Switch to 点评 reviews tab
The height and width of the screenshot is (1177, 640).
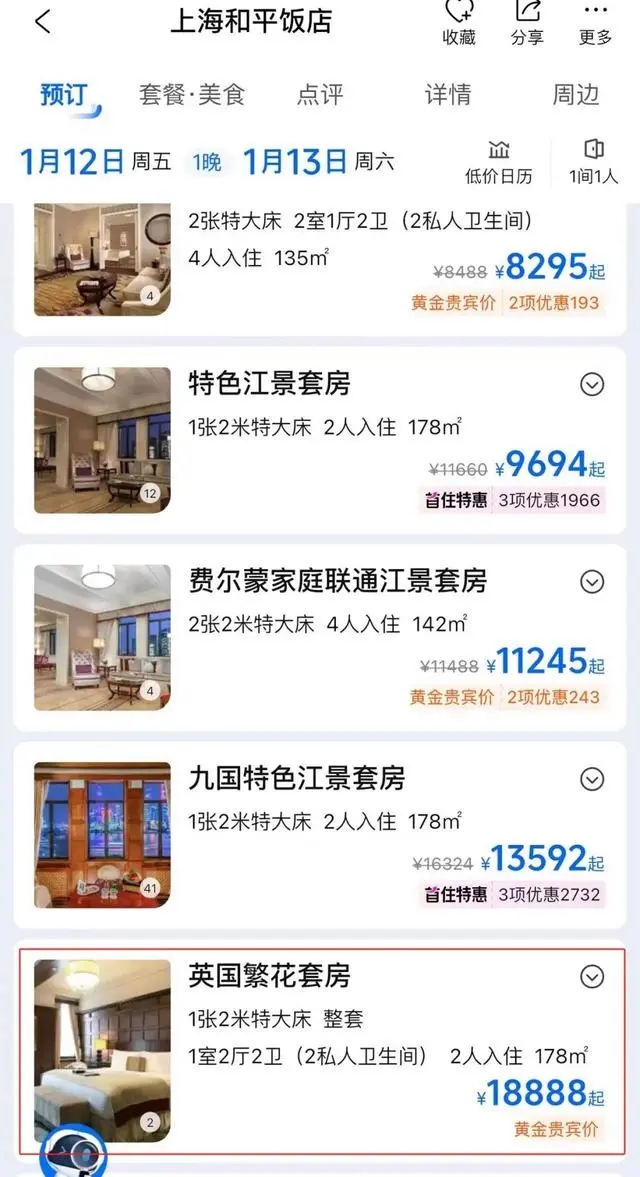320,95
